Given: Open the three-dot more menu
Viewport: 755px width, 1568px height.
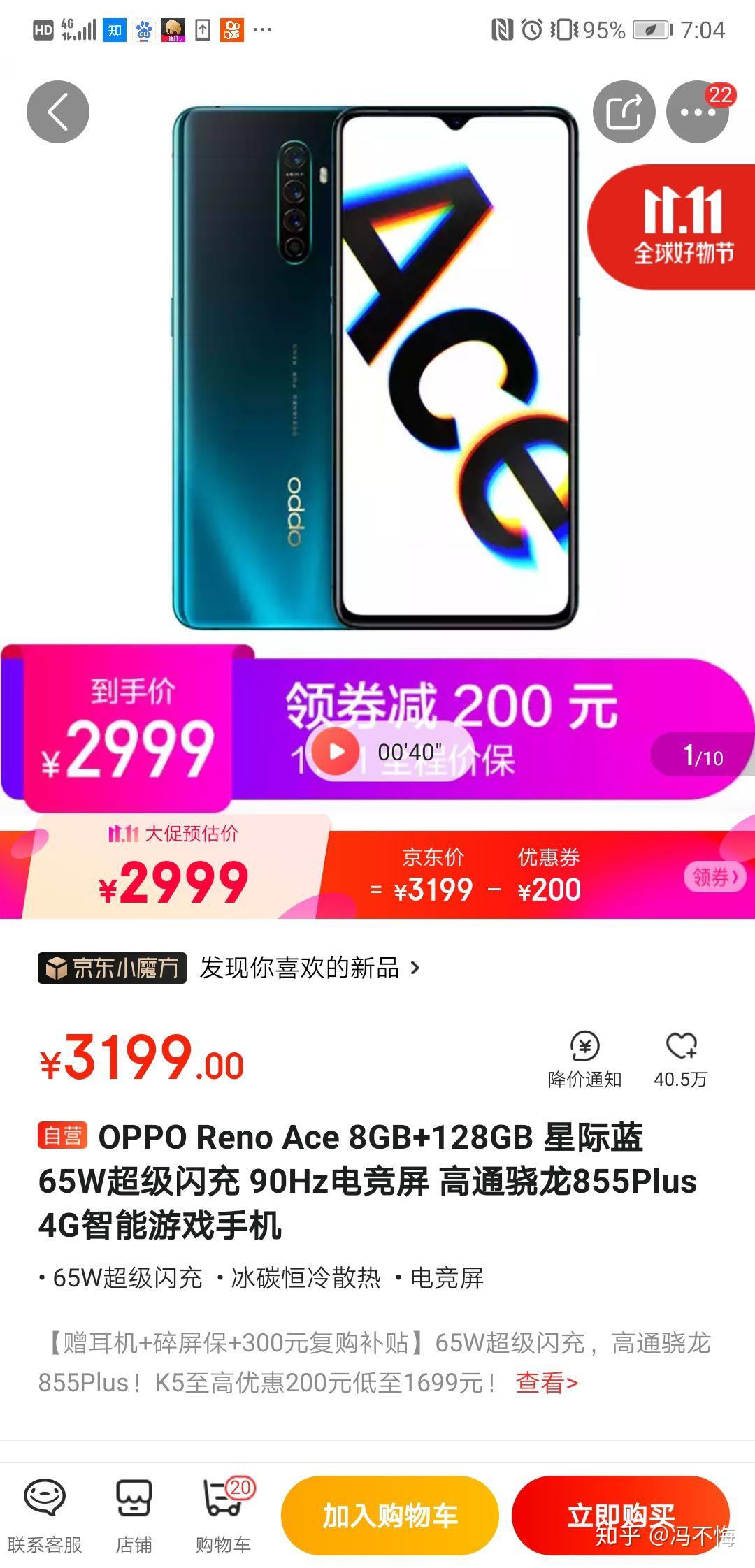Looking at the screenshot, I should [x=697, y=112].
